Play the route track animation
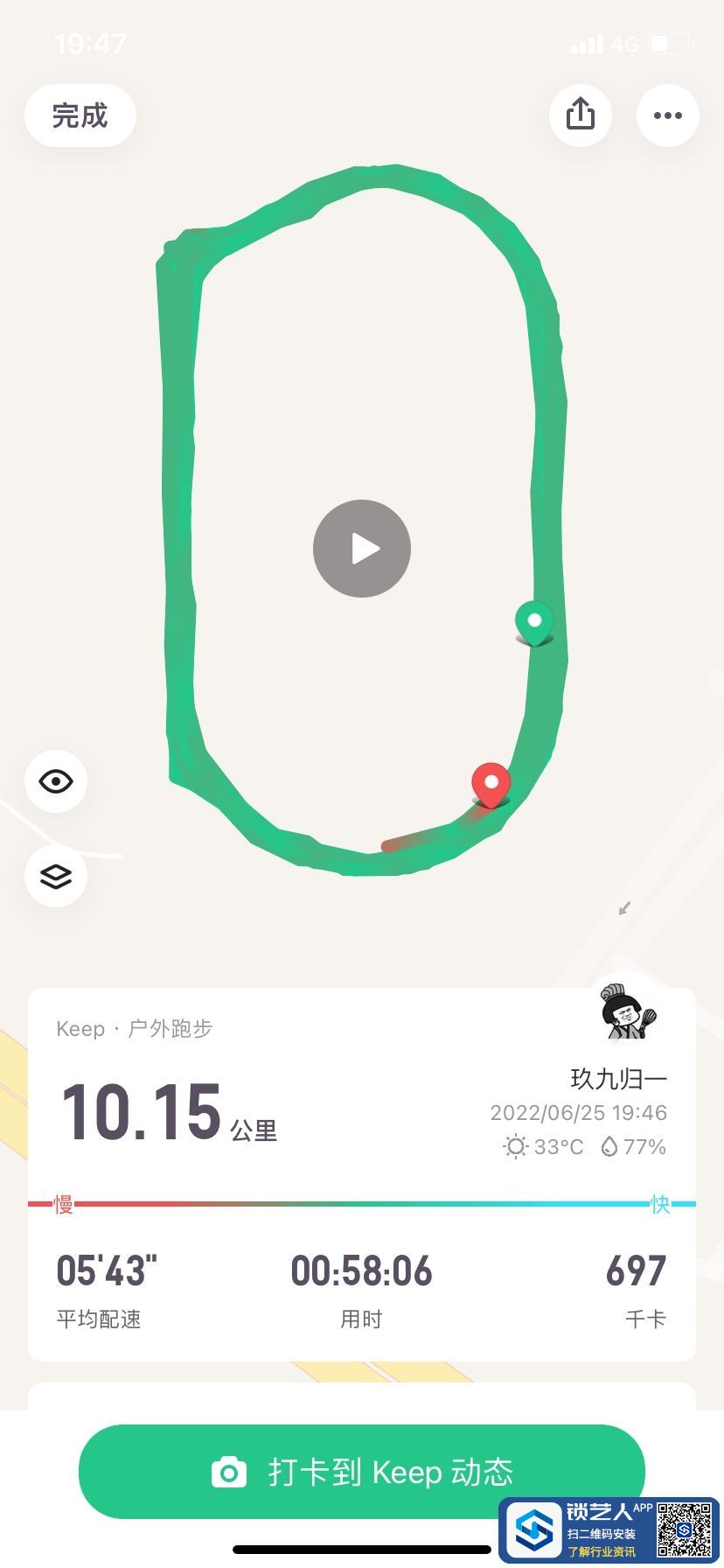724x1568 pixels. tap(362, 549)
